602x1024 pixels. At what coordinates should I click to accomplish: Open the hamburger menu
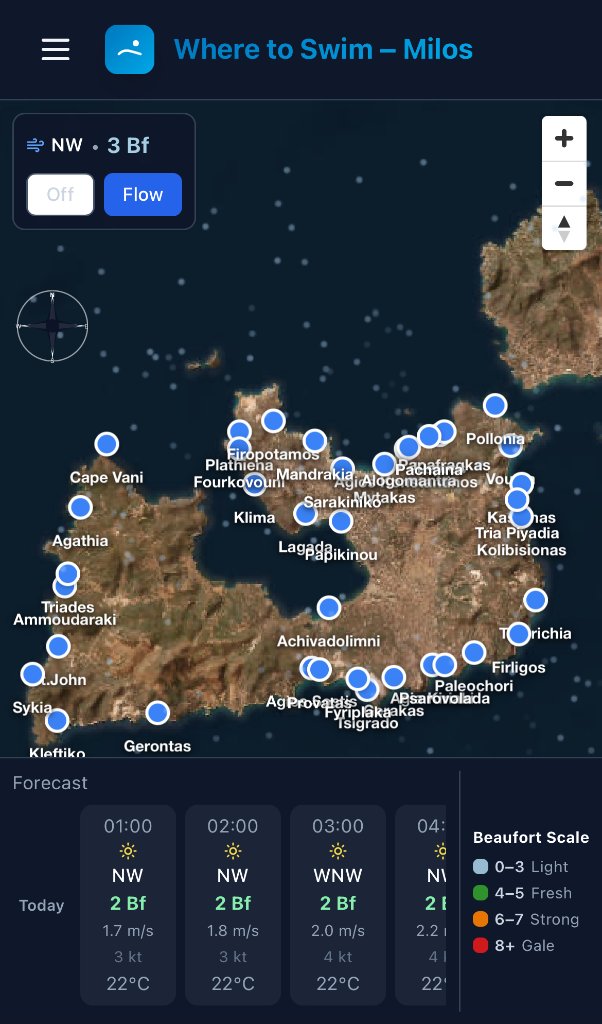tap(55, 49)
